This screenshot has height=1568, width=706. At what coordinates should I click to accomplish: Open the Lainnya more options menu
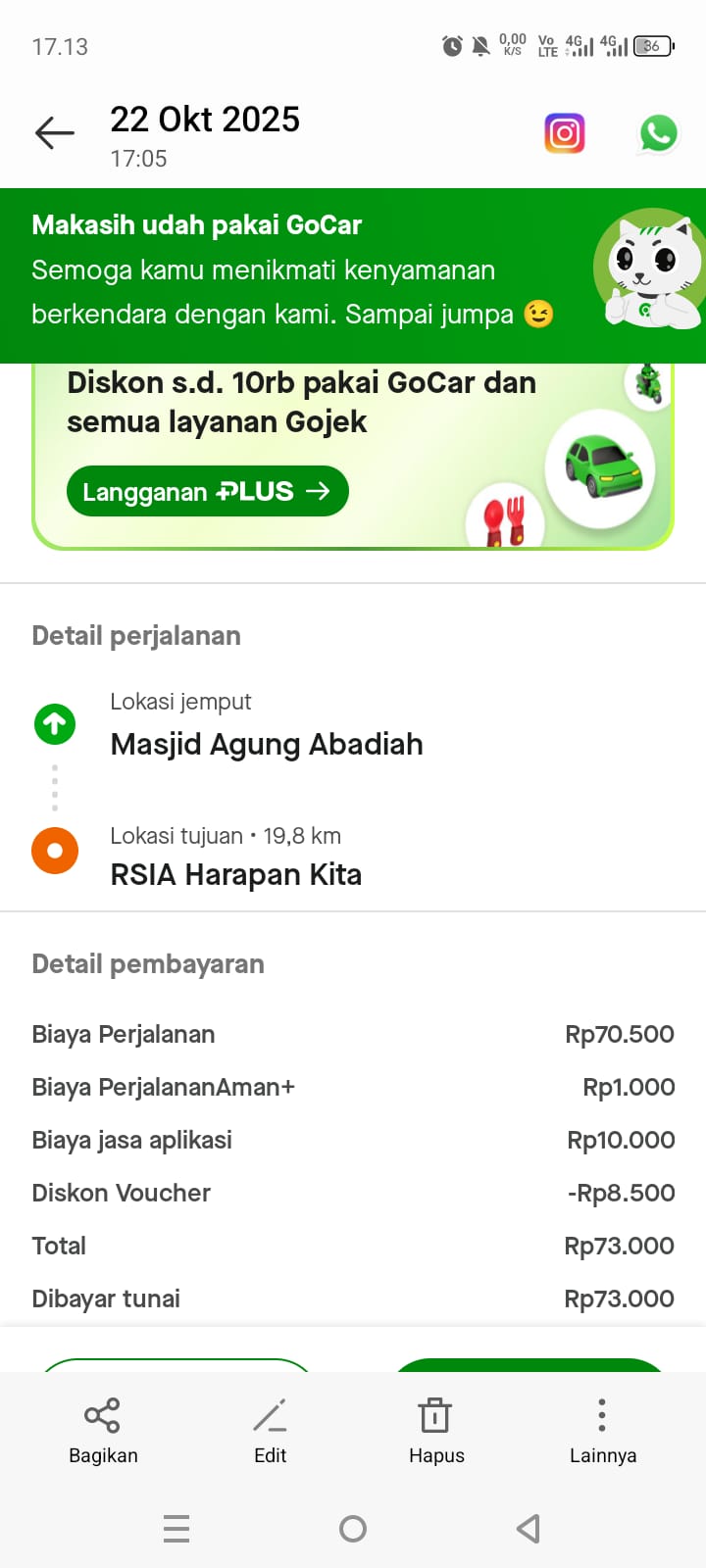(x=602, y=1430)
